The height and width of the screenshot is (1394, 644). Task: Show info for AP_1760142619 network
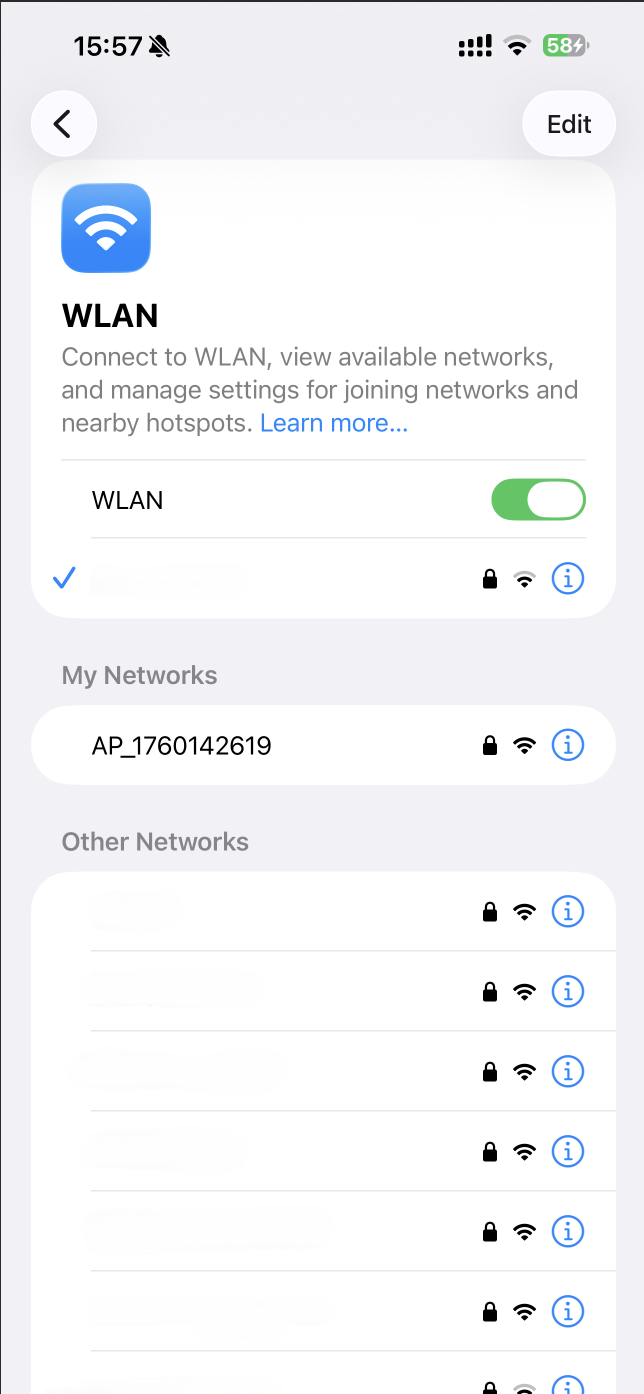coord(568,746)
